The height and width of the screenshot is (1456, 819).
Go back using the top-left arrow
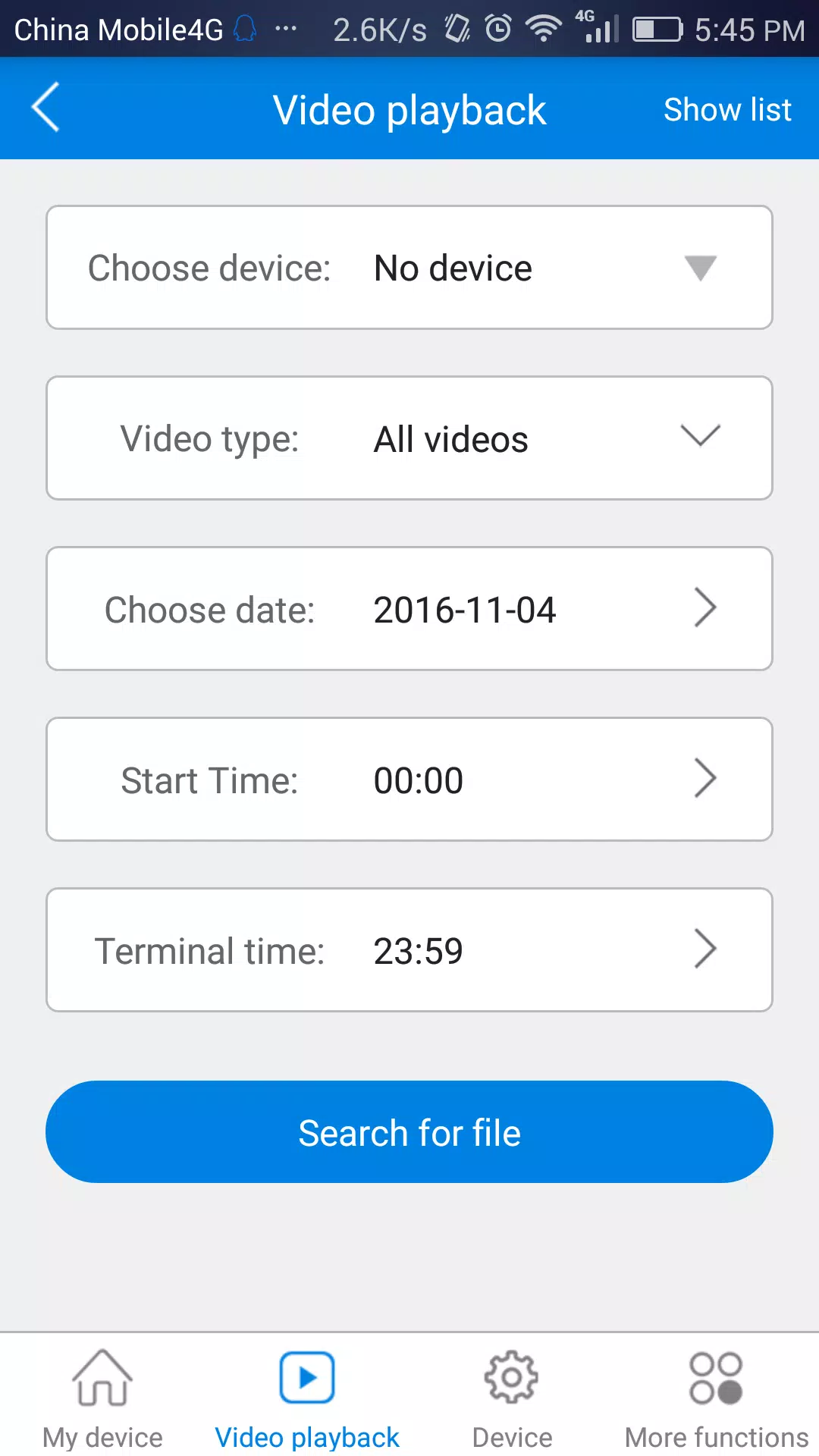point(45,108)
